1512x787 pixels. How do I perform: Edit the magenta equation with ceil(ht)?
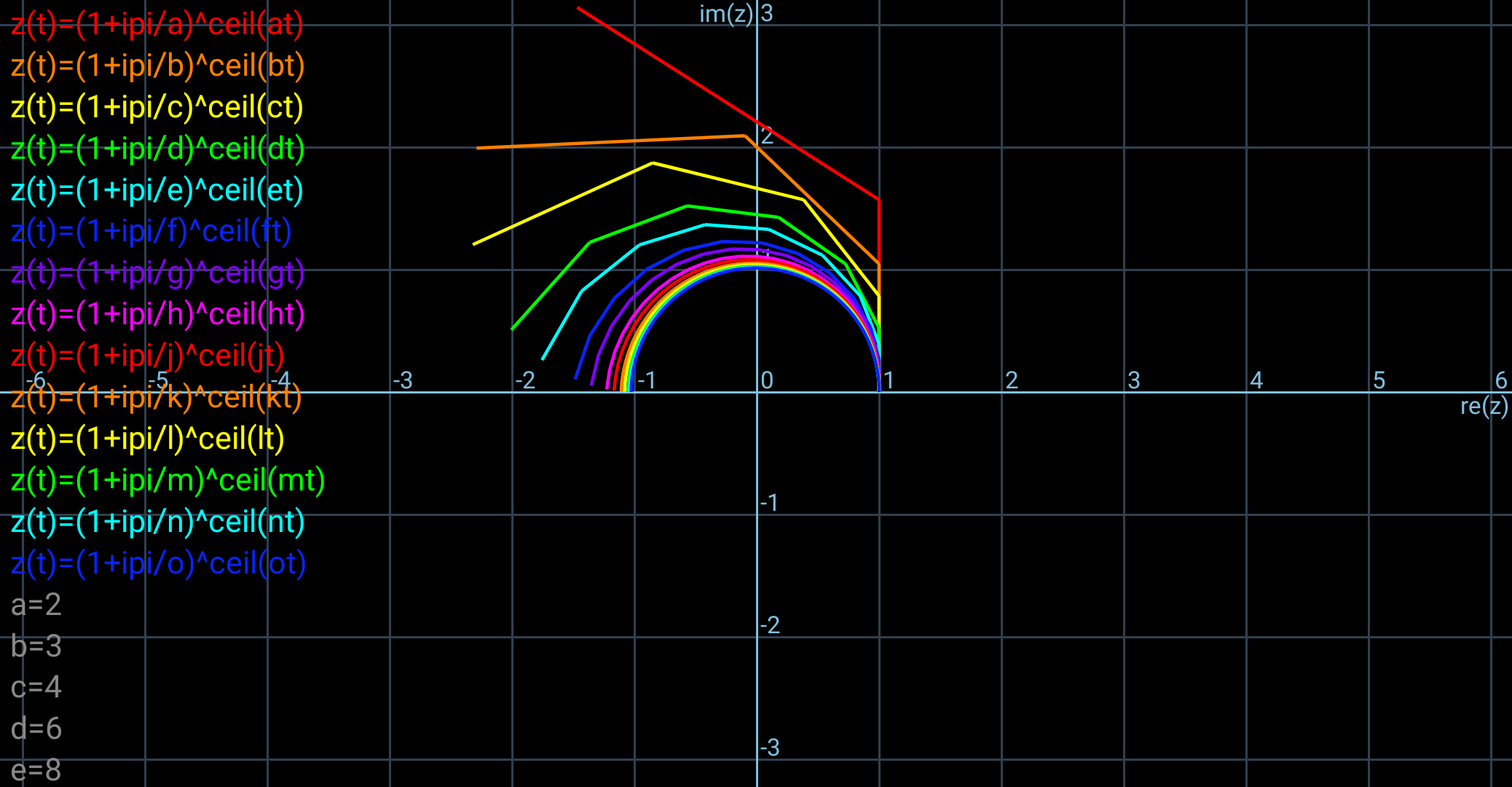(x=157, y=315)
